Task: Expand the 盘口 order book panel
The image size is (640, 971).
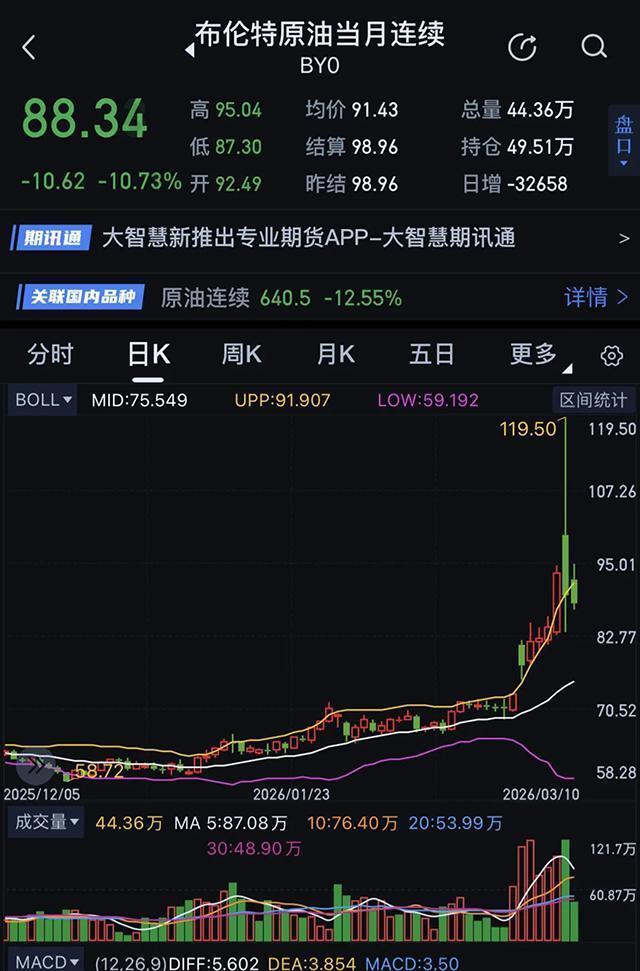Action: (624, 140)
